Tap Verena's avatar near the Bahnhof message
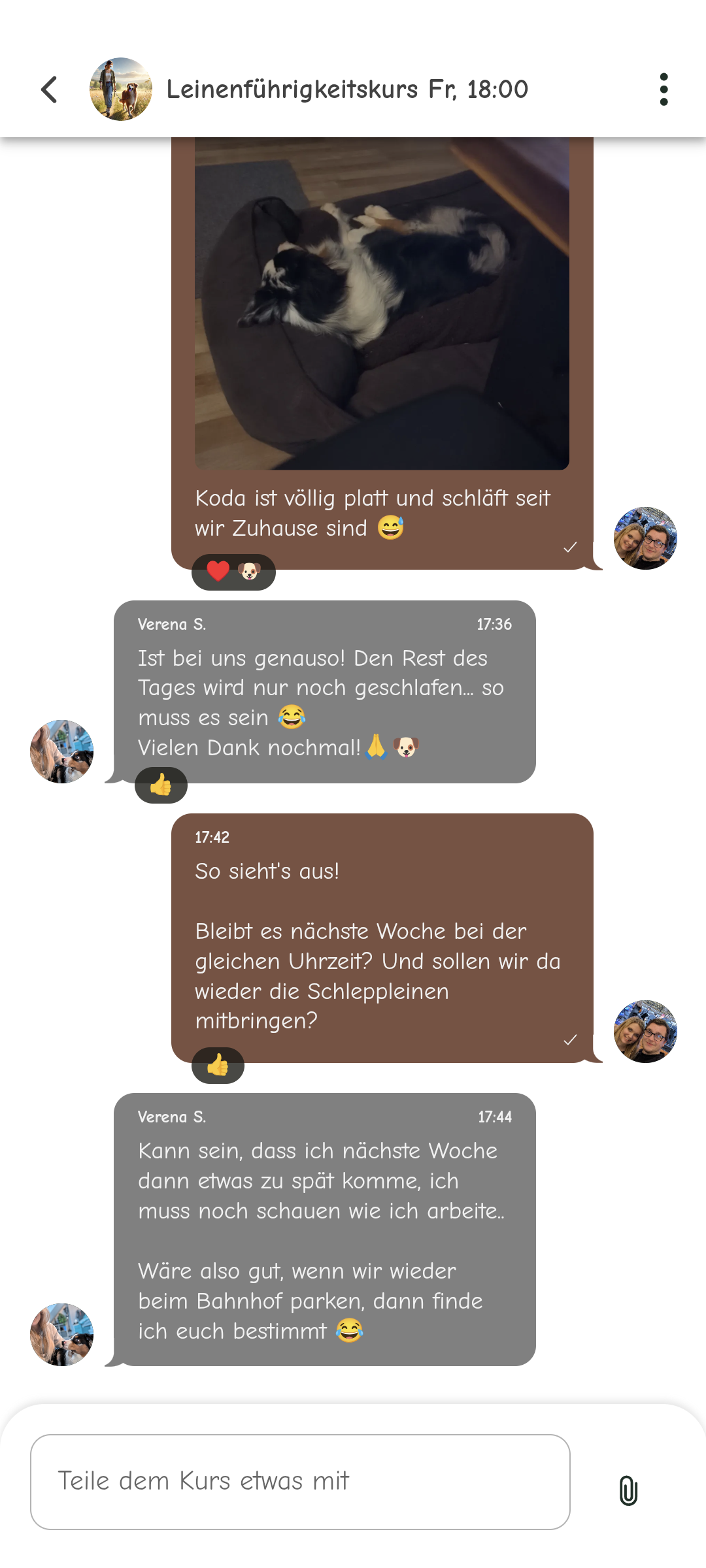 (x=61, y=1334)
